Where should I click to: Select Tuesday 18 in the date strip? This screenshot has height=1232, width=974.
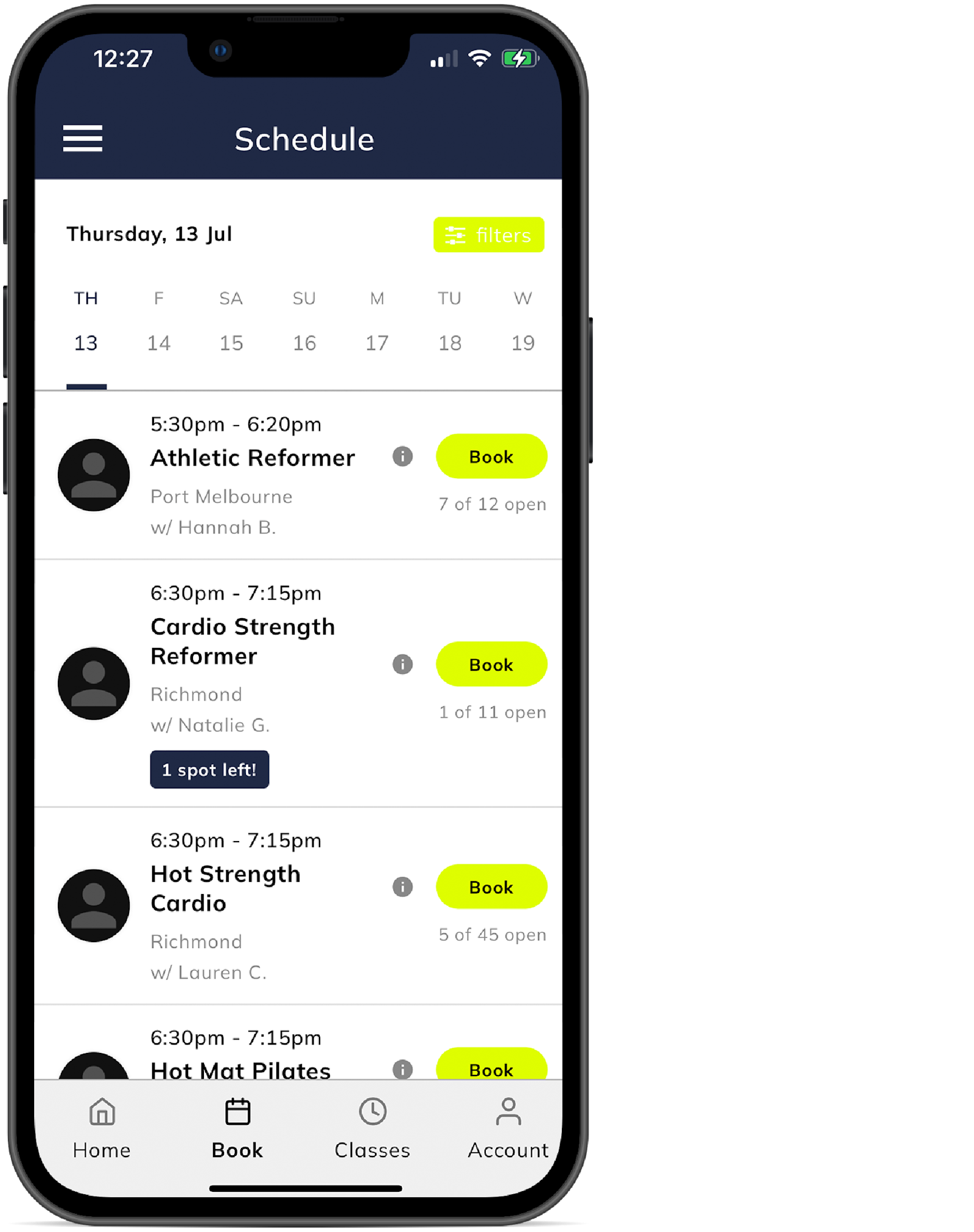tap(450, 323)
